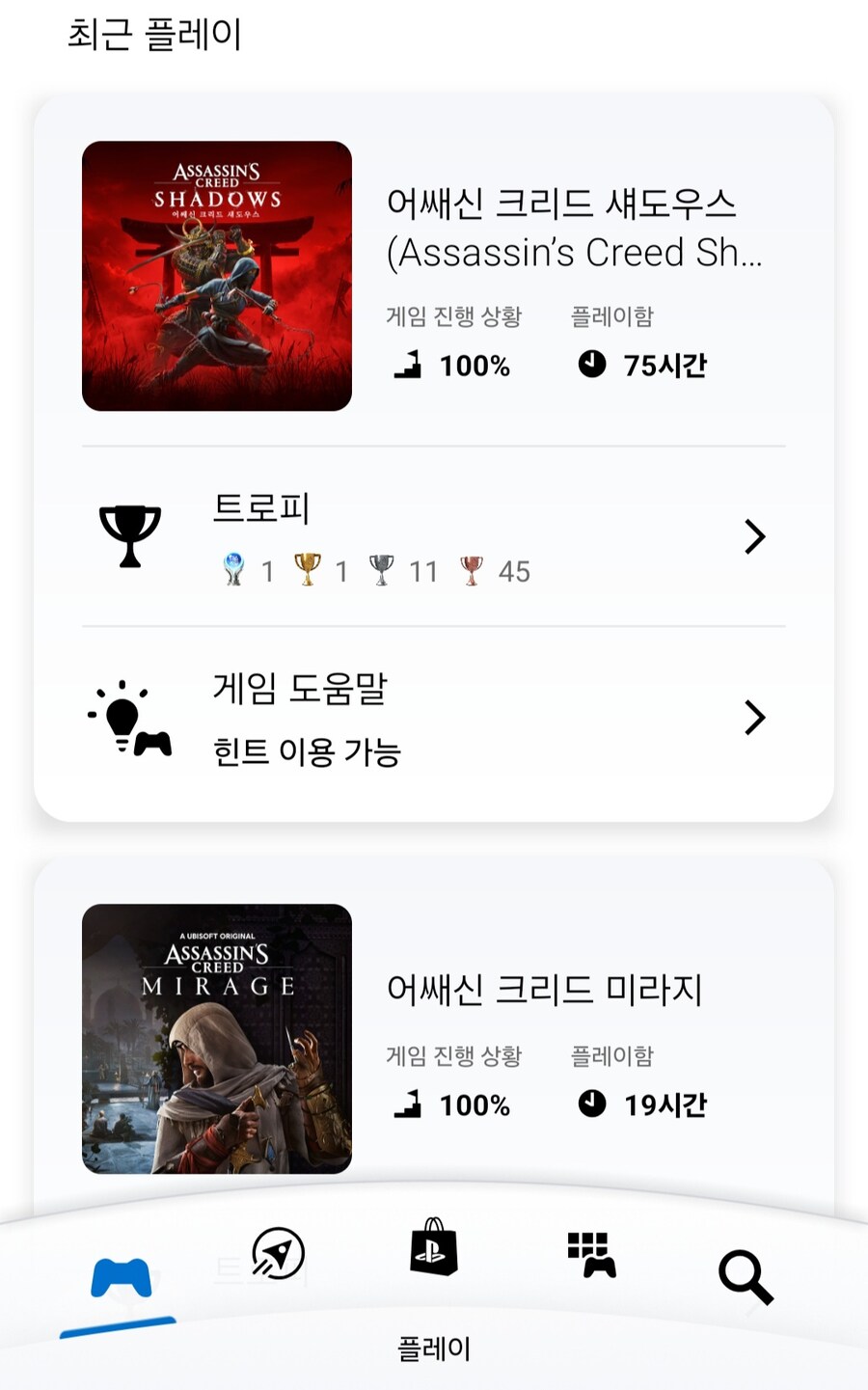Tap the silver trophy icon
The image size is (868, 1390).
[x=383, y=568]
